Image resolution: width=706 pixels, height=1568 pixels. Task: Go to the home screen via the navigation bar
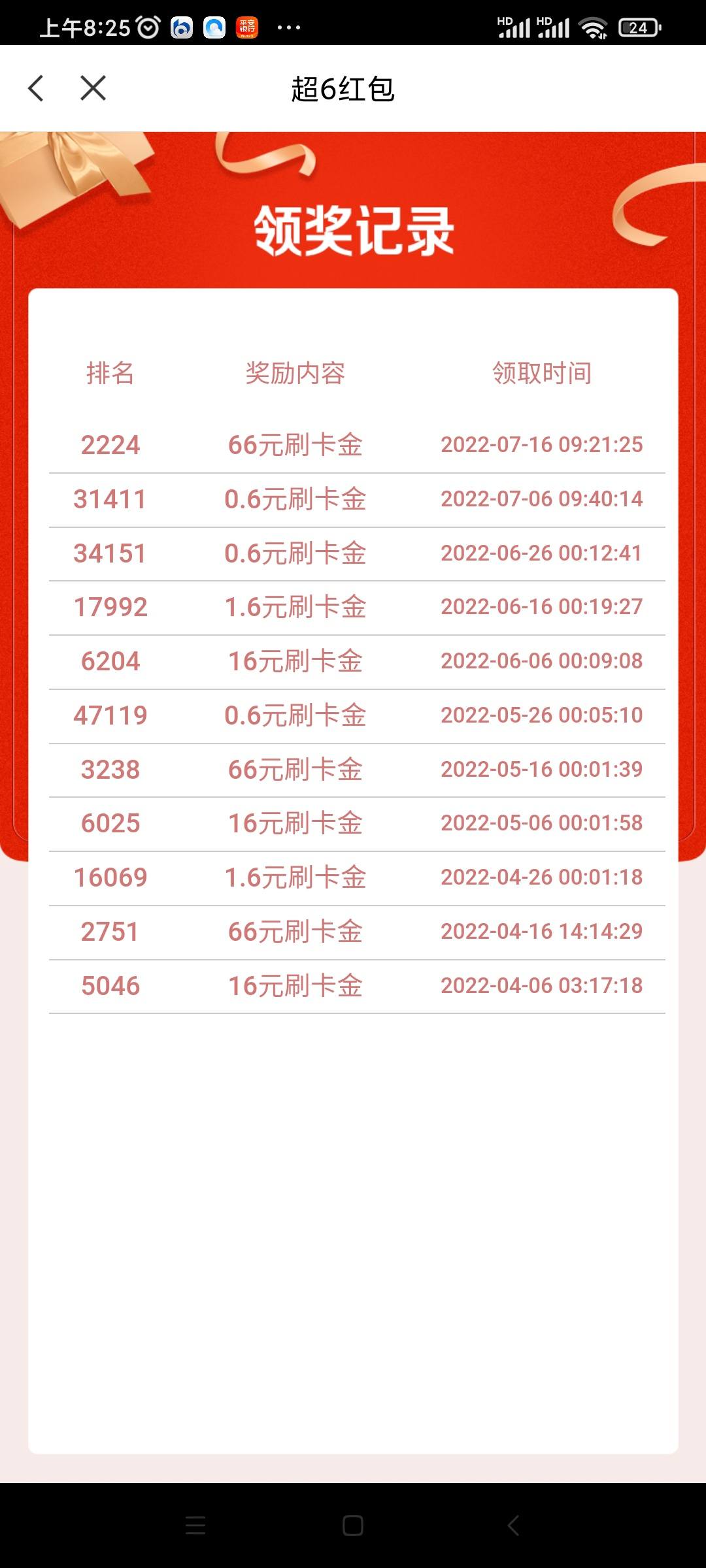pos(353,1526)
